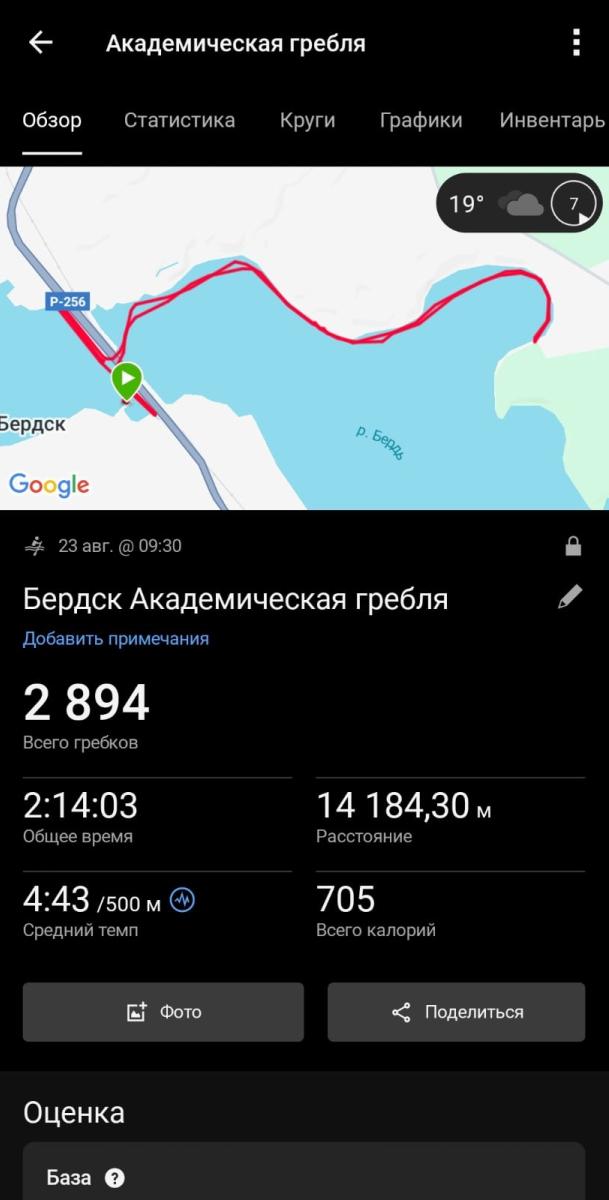Open the three-dot overflow menu

click(x=576, y=42)
